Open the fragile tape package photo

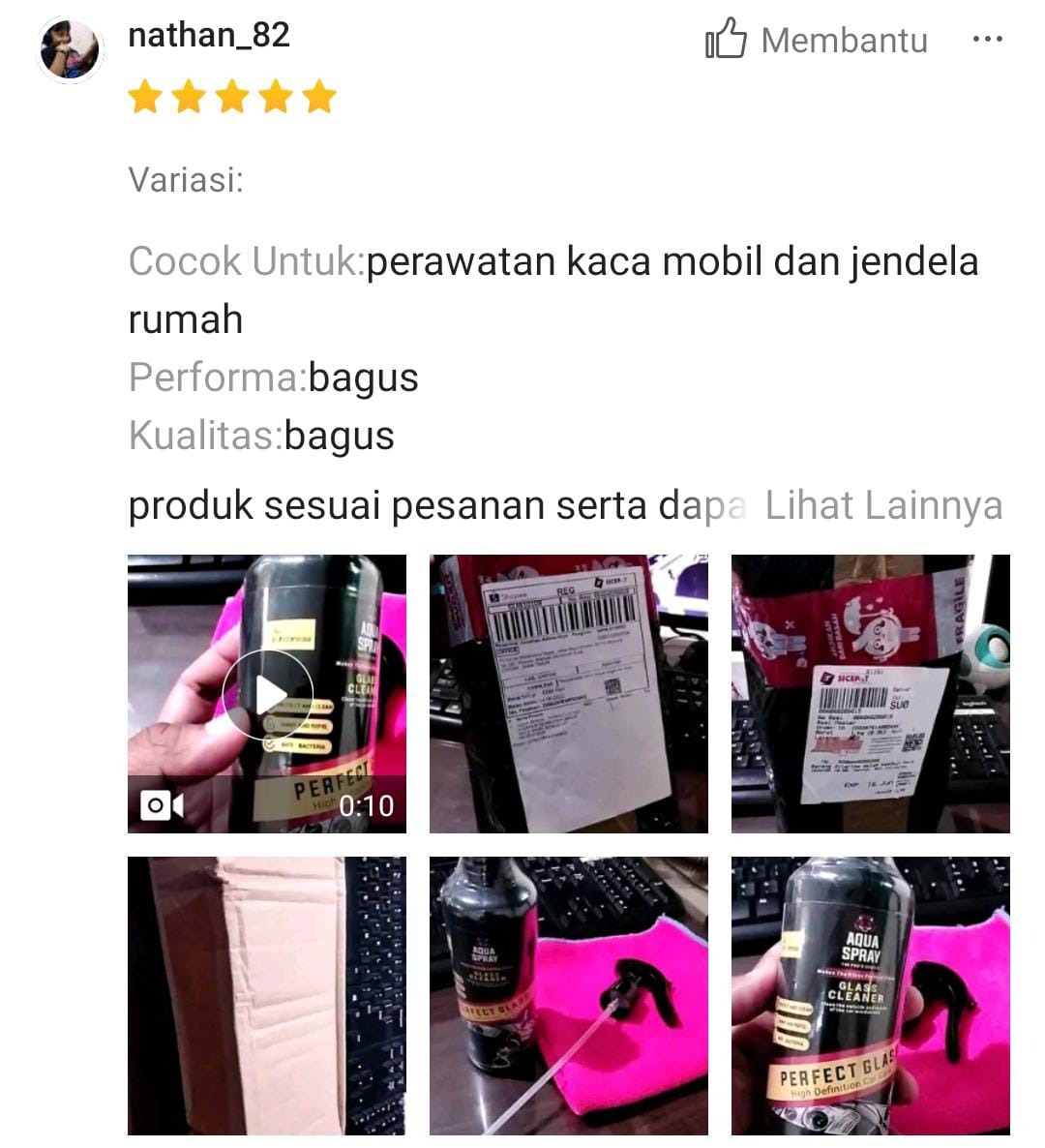click(870, 694)
